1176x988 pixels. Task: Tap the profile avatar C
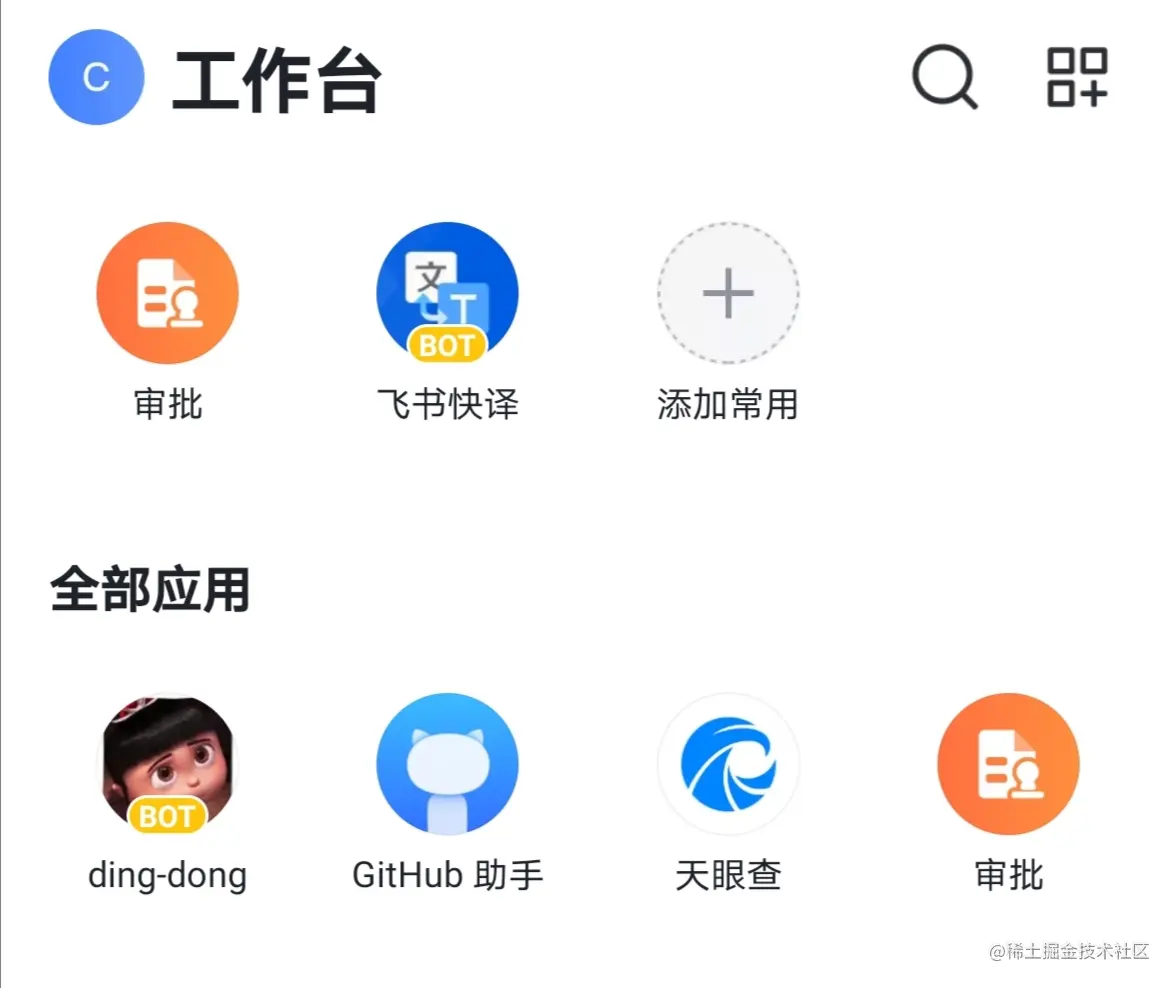(x=96, y=77)
